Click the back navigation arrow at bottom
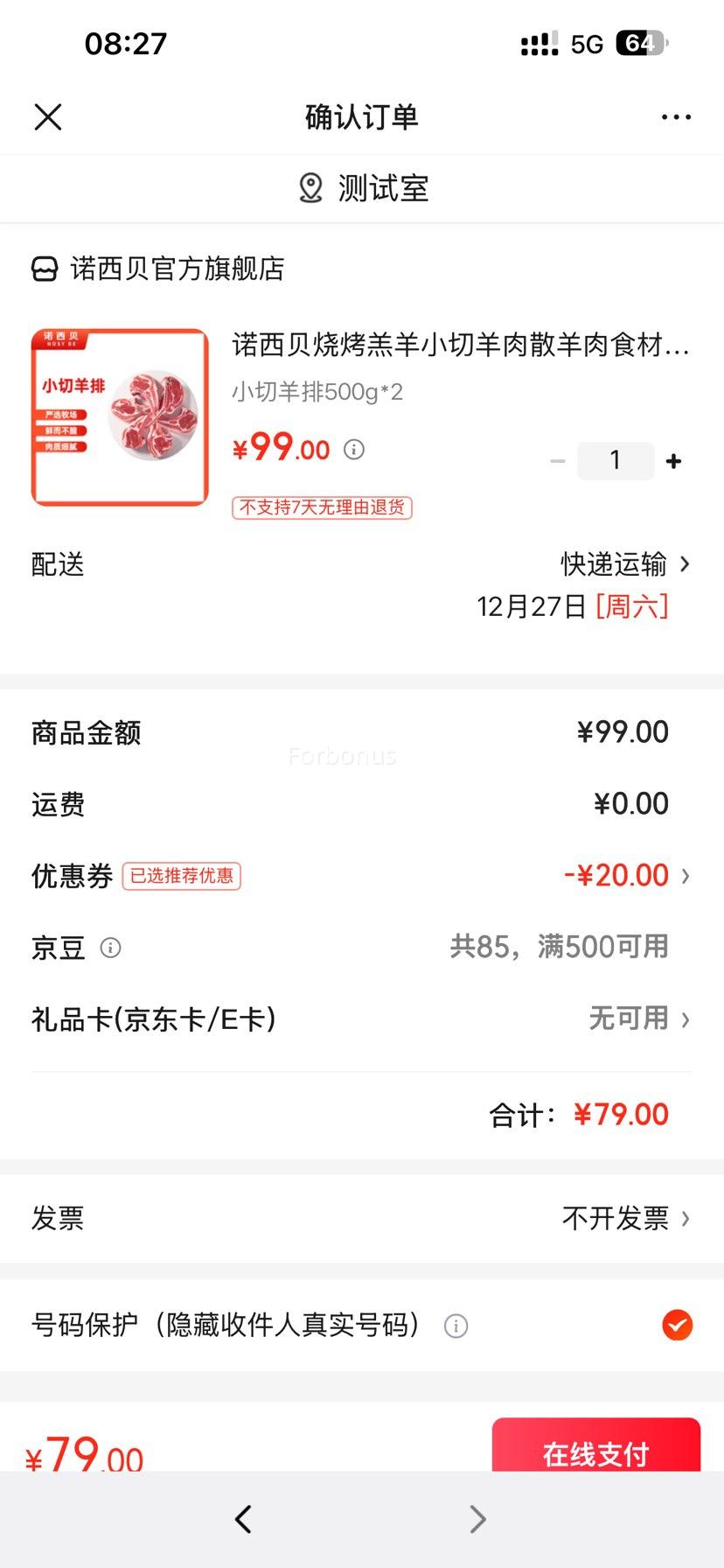The image size is (724, 1568). pyautogui.click(x=243, y=1520)
